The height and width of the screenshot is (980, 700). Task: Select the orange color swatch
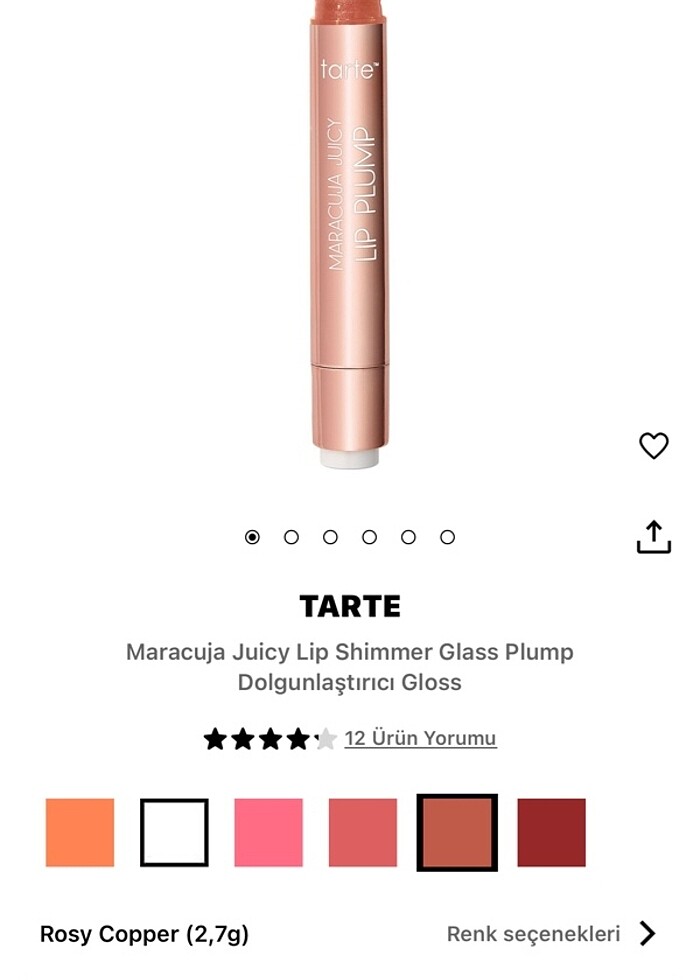pyautogui.click(x=80, y=832)
